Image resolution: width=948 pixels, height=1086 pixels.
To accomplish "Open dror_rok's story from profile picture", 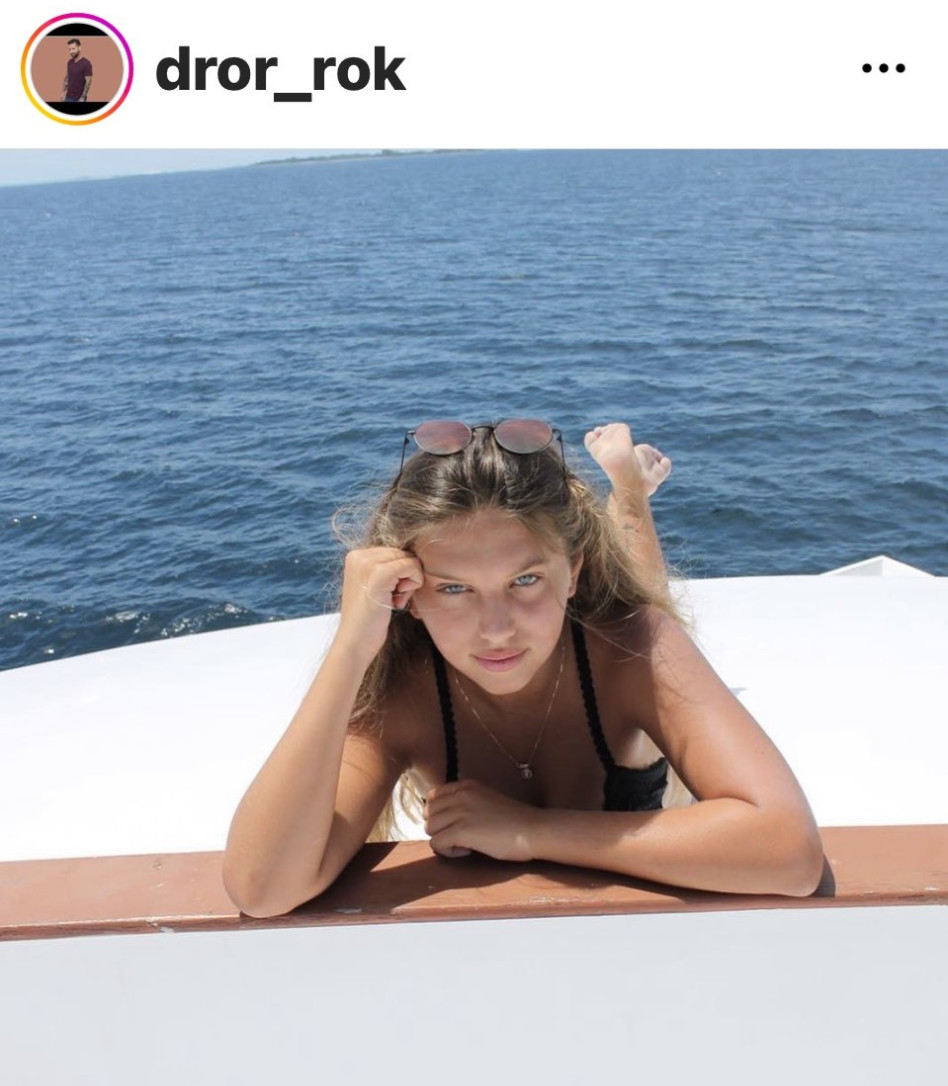I will [x=77, y=69].
